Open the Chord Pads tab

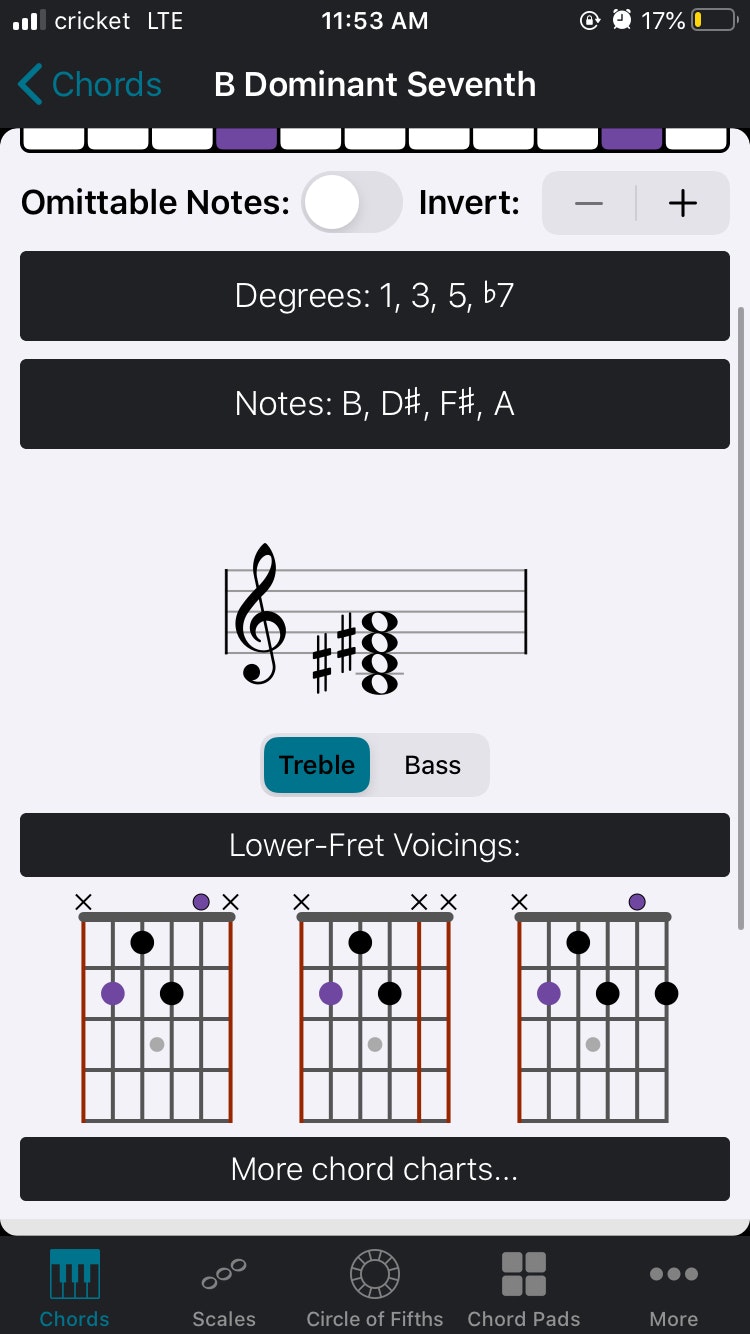coord(524,1288)
